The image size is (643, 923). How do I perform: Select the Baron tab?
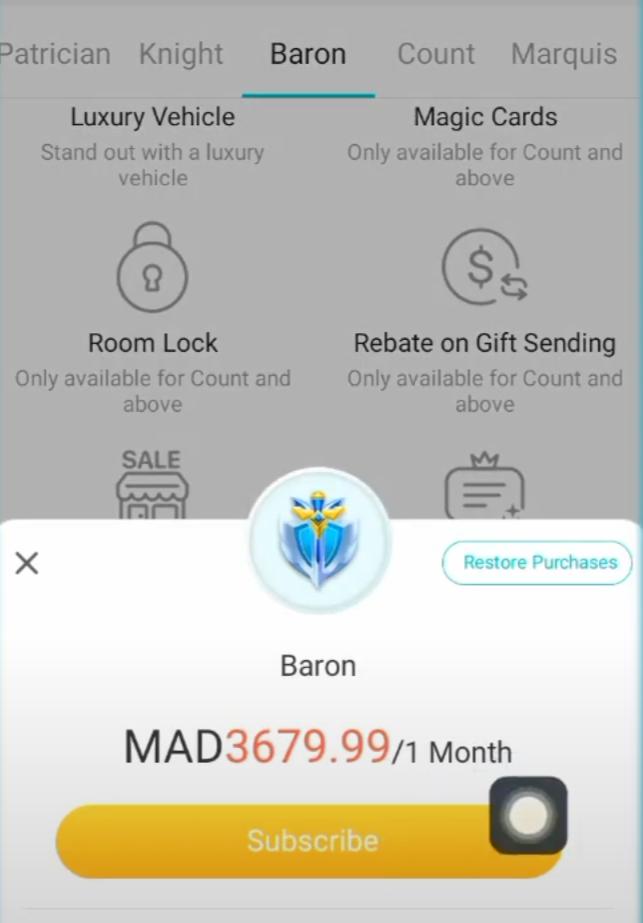coord(308,54)
